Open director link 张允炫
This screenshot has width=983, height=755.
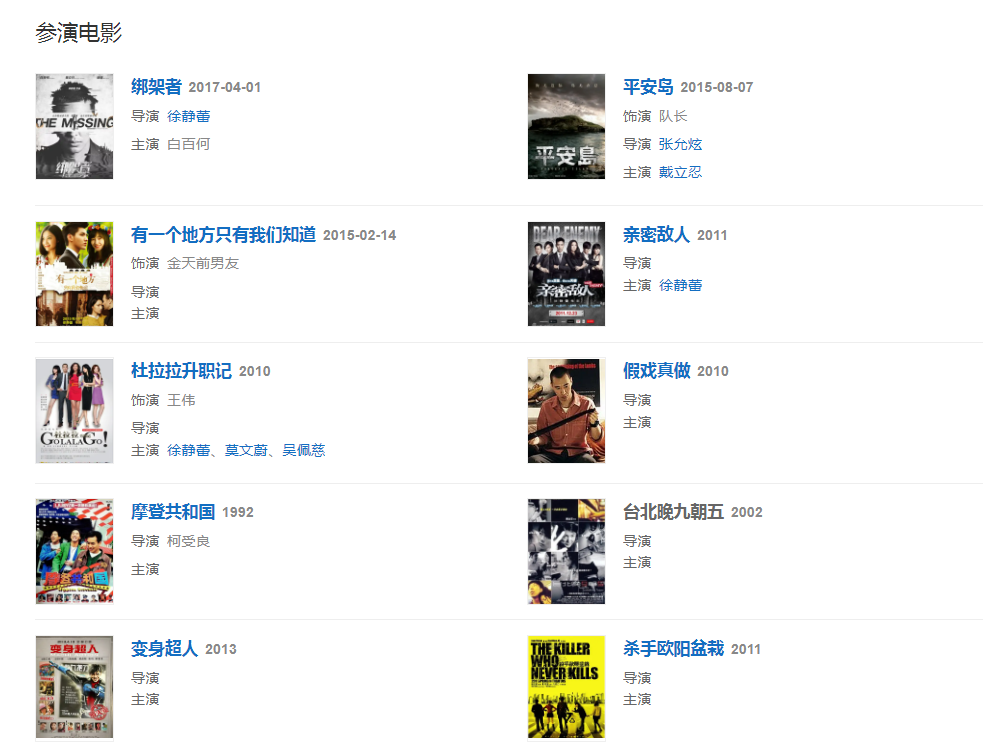(680, 144)
